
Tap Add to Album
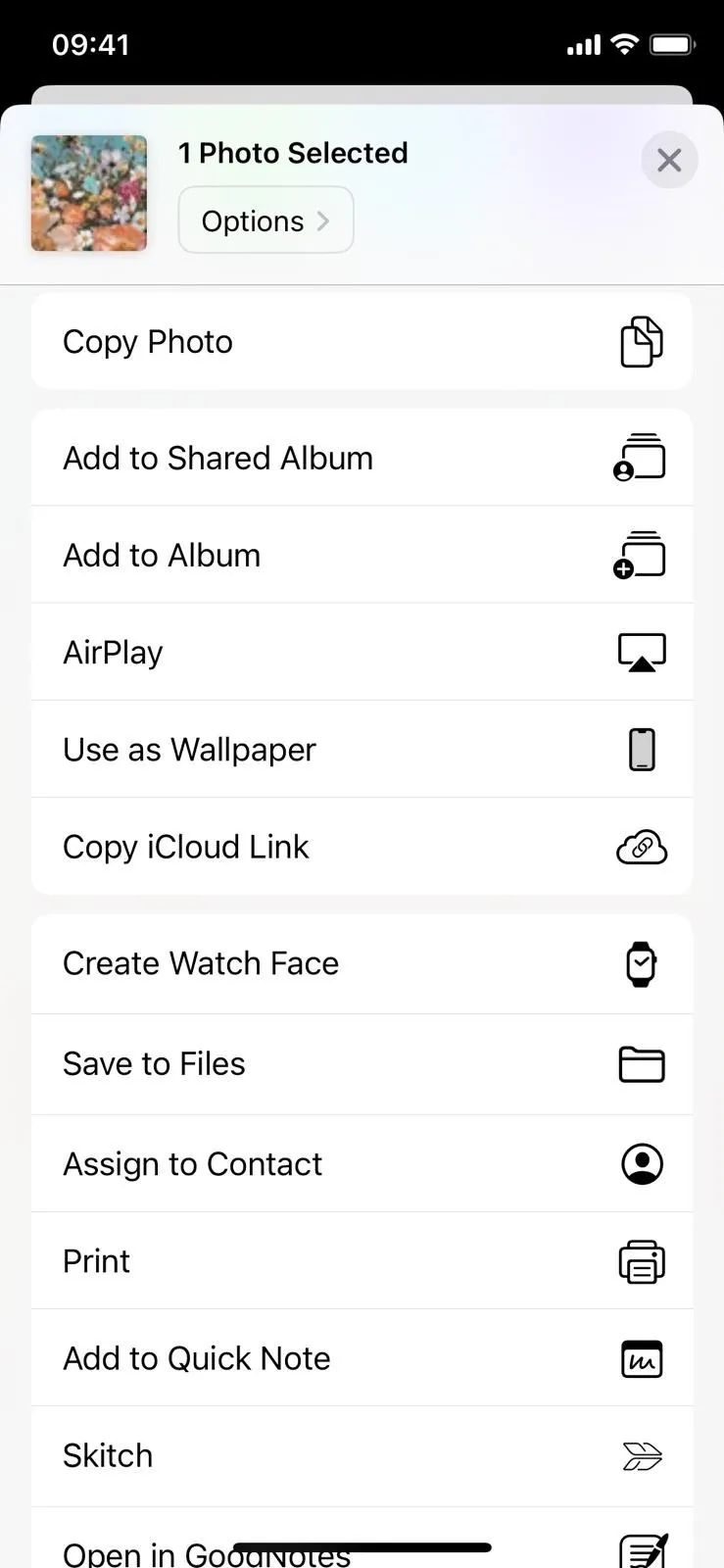[x=362, y=555]
